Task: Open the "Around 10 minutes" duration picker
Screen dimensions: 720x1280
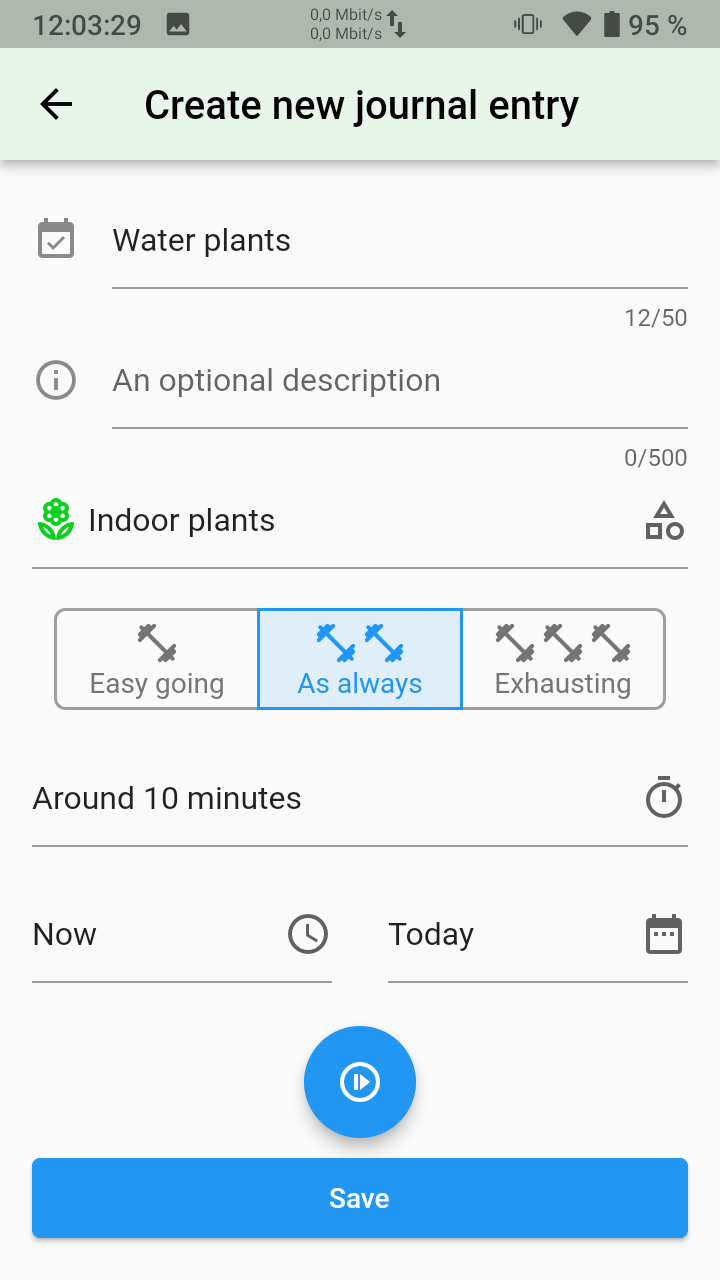Action: click(358, 799)
